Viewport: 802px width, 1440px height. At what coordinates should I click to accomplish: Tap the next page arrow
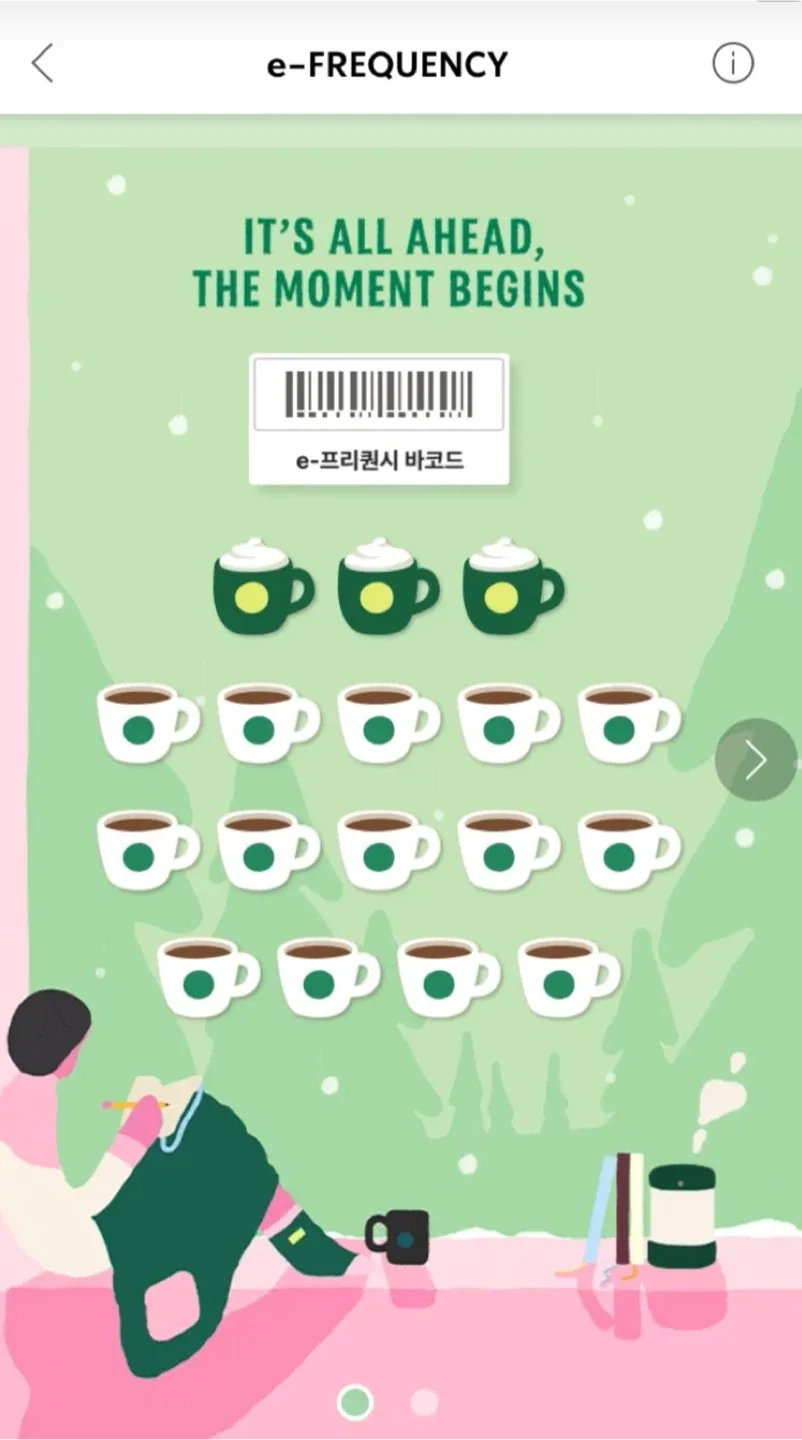point(756,760)
